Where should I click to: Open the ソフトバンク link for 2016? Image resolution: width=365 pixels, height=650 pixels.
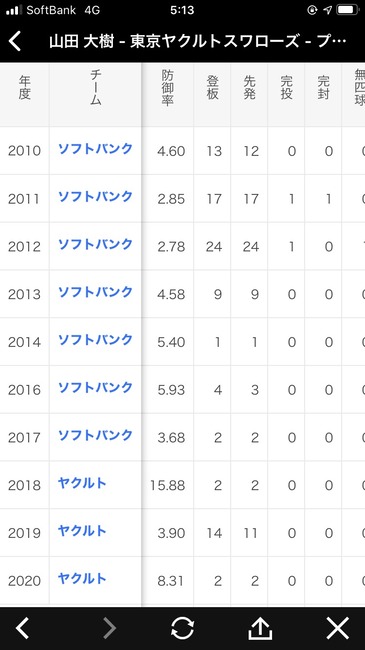coord(95,387)
